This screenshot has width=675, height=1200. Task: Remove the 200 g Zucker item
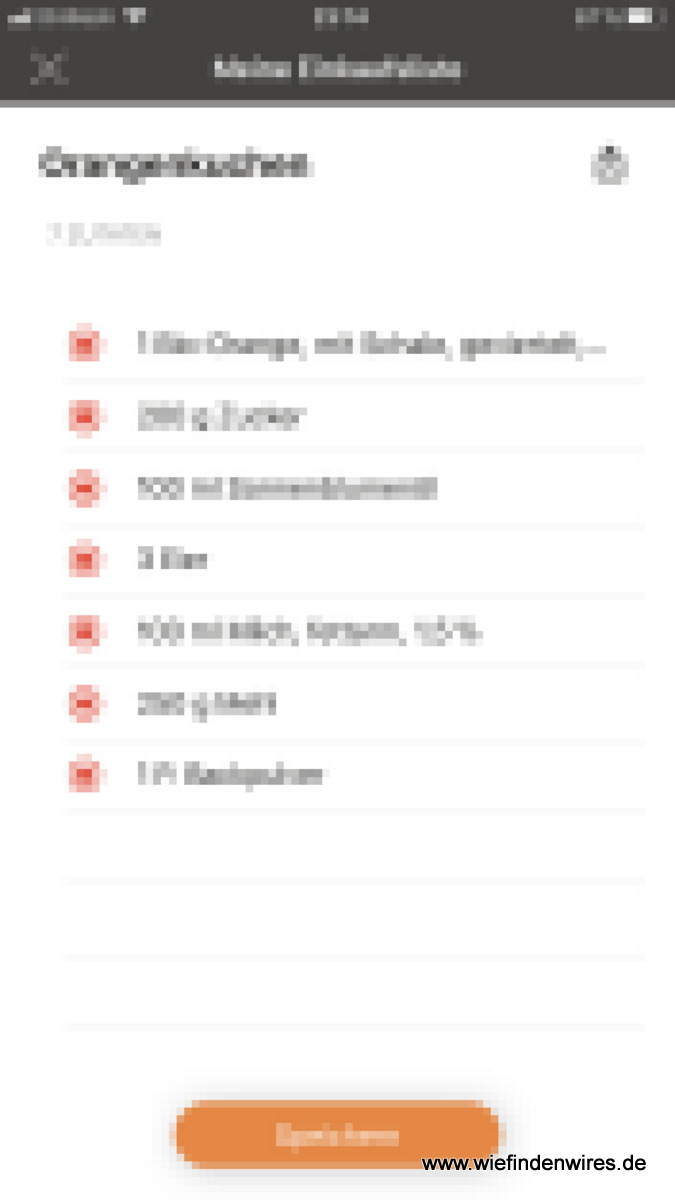tap(85, 416)
